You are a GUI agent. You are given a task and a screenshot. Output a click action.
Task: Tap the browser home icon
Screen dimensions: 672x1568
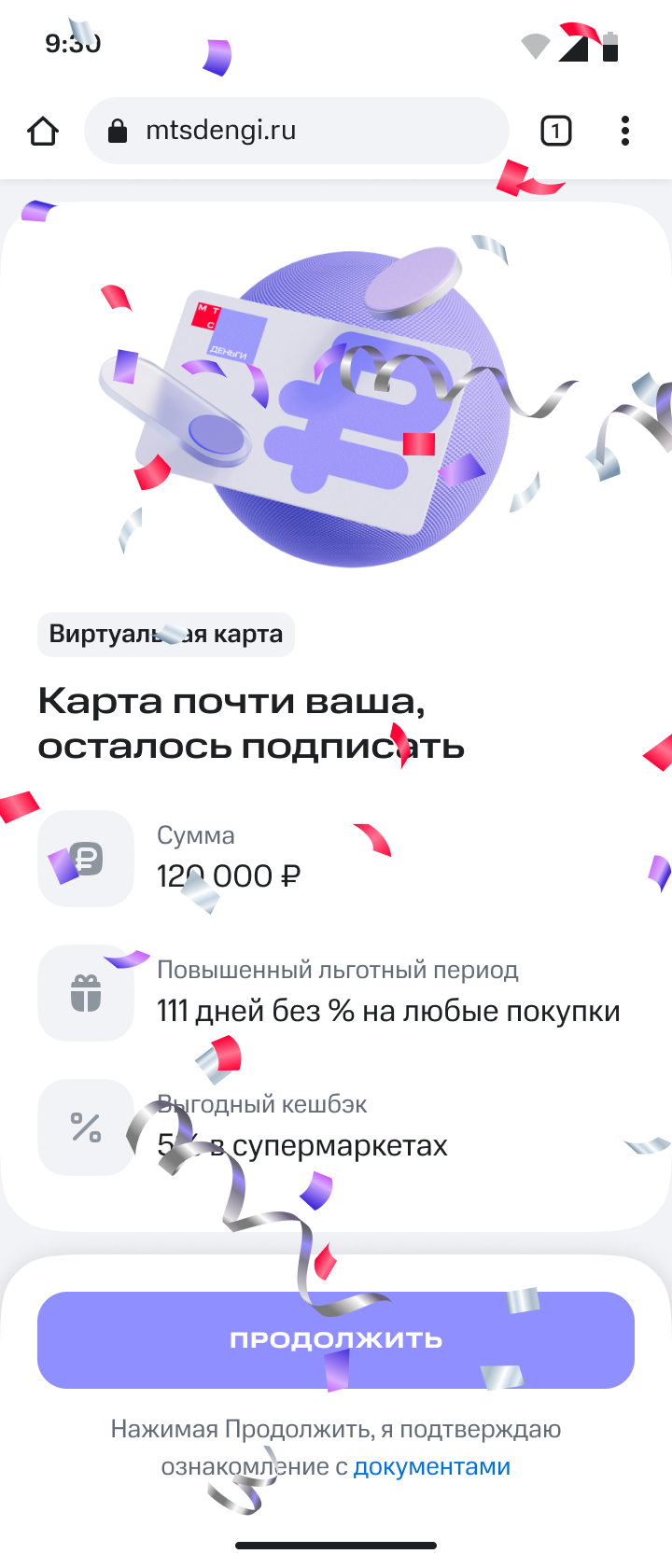43,132
